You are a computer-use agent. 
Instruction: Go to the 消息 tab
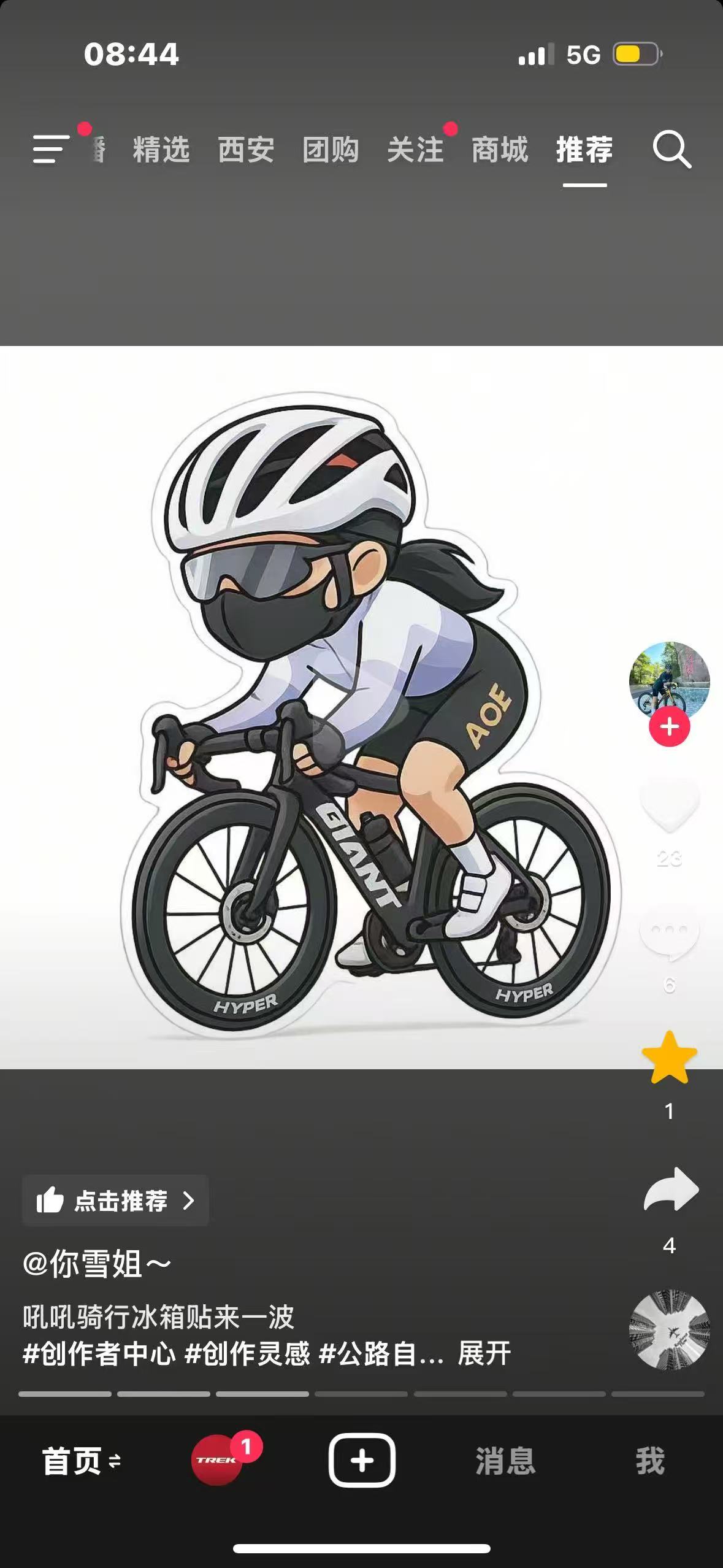point(505,1461)
